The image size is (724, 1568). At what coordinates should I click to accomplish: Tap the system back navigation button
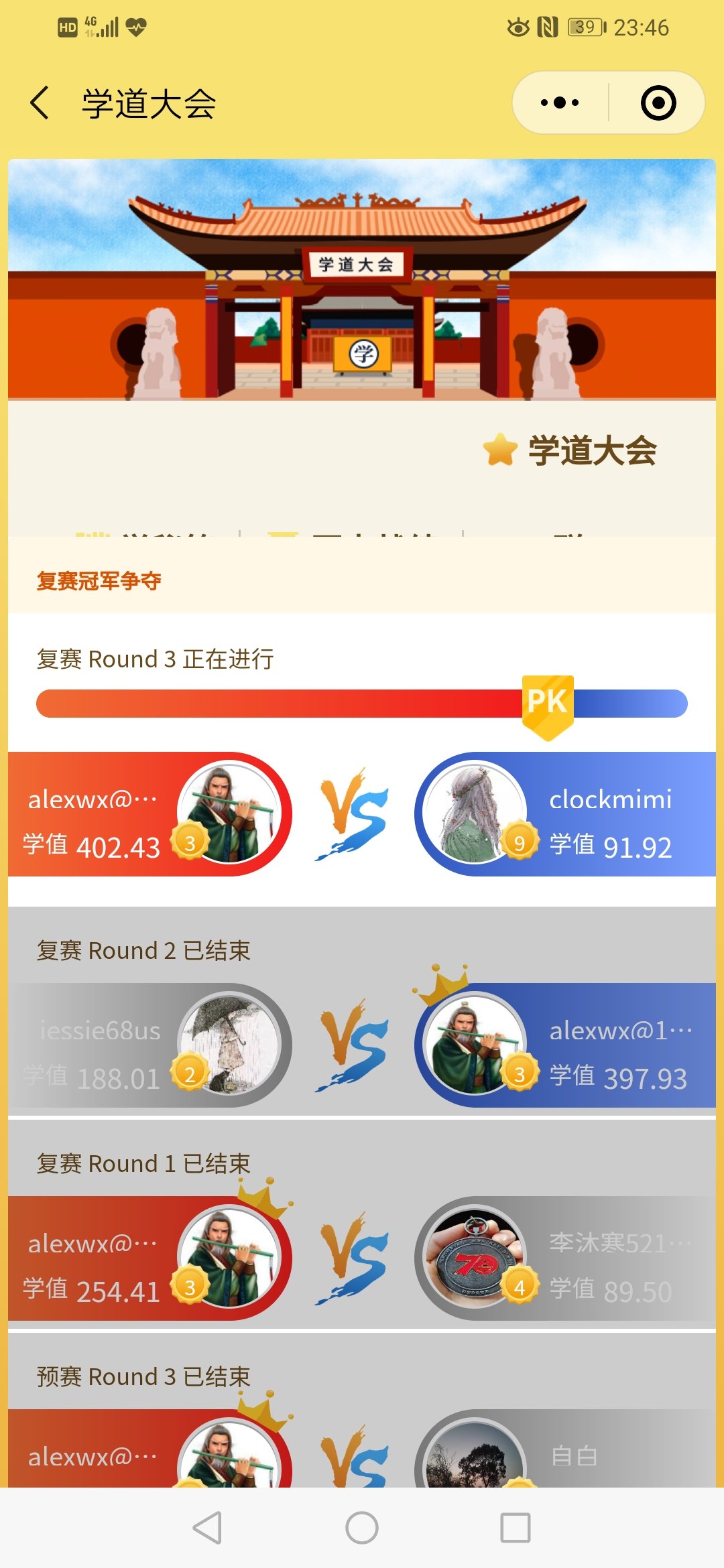(207, 1528)
